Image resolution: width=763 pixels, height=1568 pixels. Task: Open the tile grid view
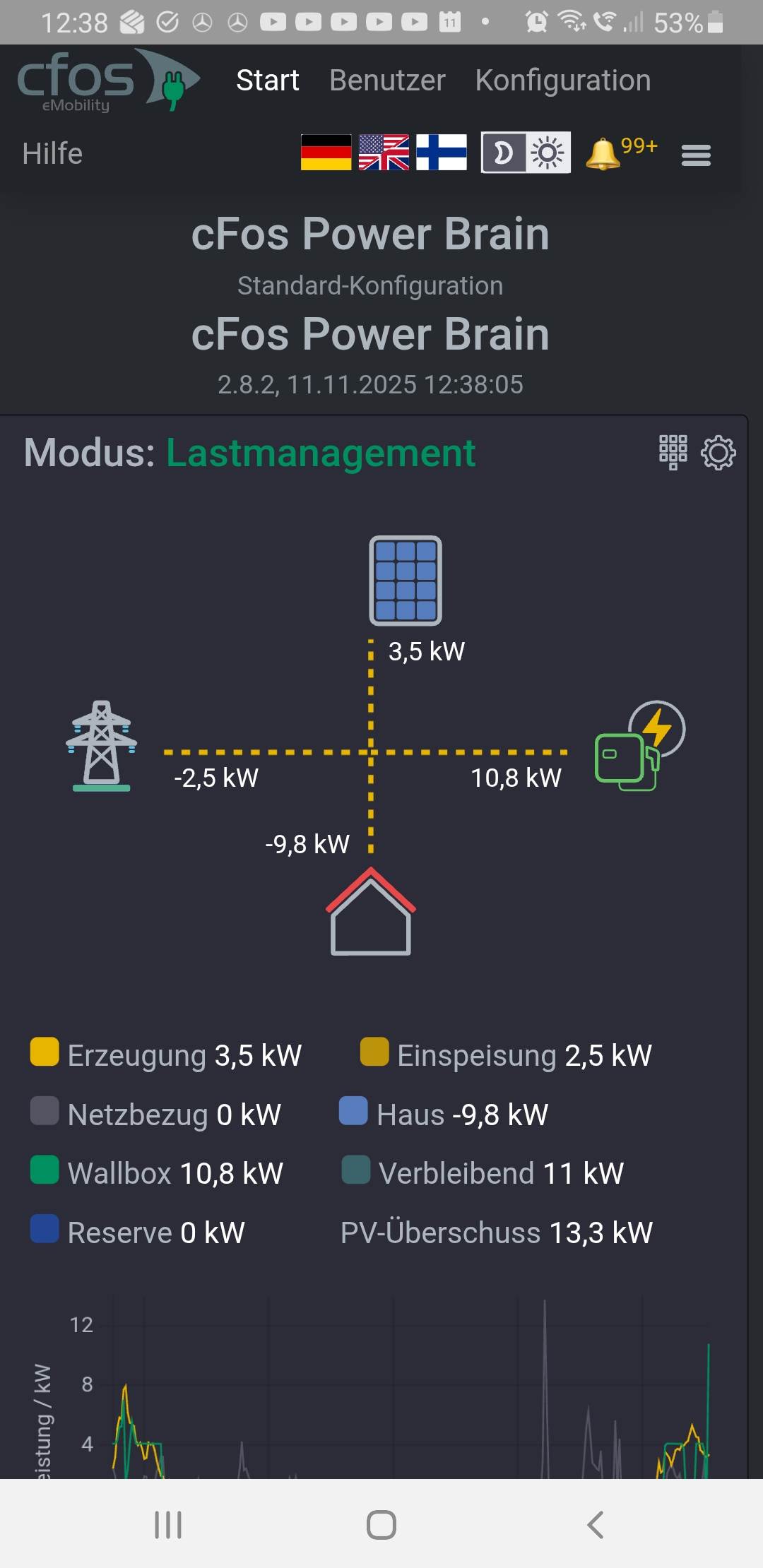click(673, 452)
